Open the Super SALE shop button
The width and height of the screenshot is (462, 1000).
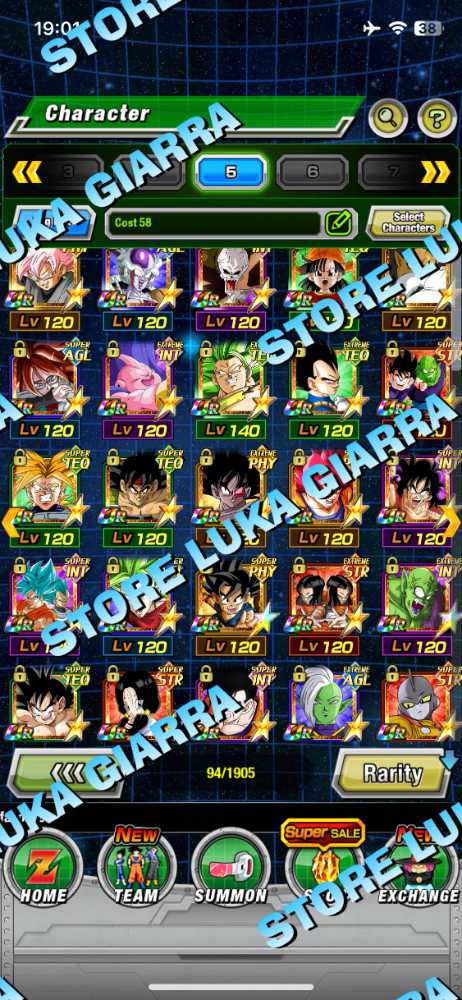click(323, 866)
